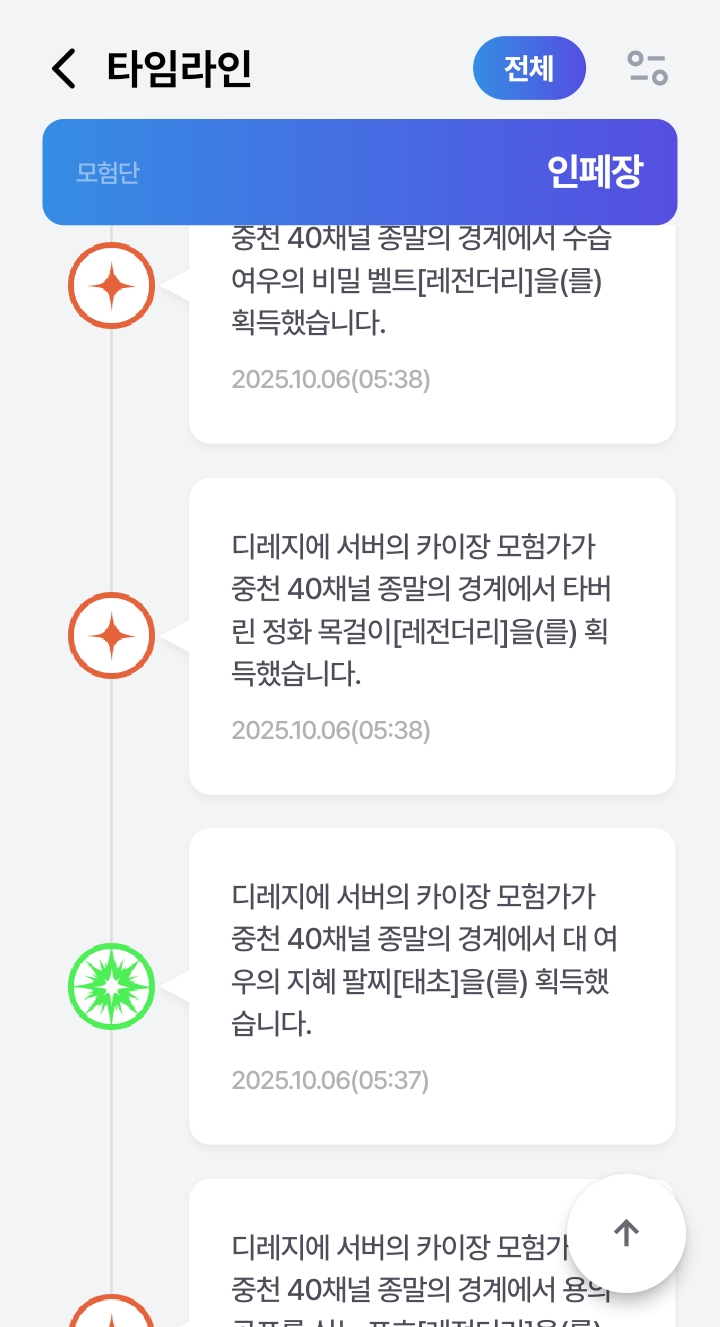The height and width of the screenshot is (1327, 720).
Task: Open the 대 여우의 지혜 팔찌 timeline entry
Action: pyautogui.click(x=431, y=986)
